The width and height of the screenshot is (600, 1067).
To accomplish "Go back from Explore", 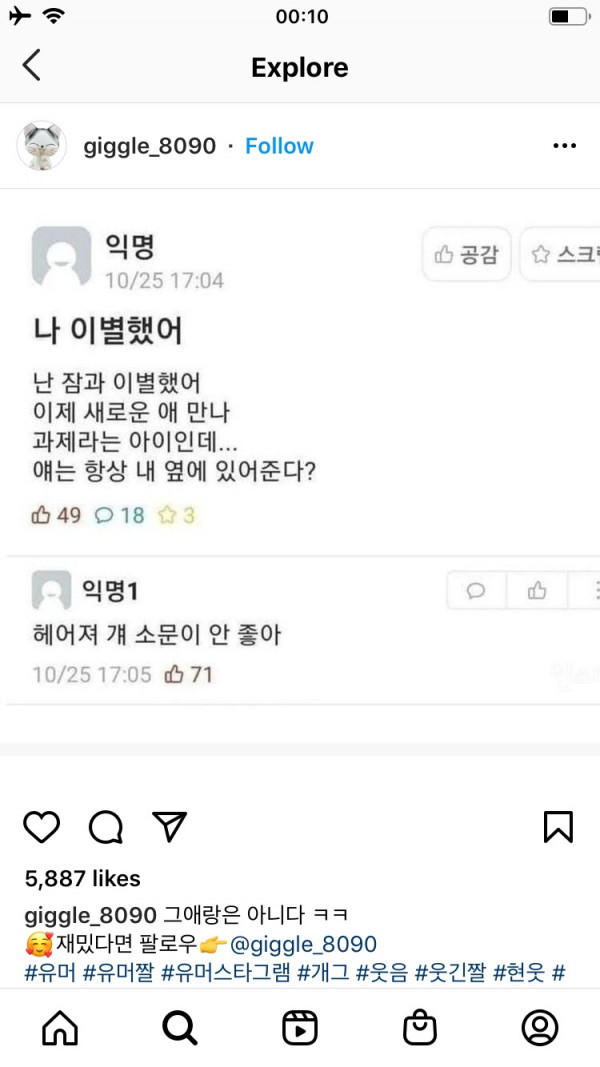I will click(x=32, y=66).
